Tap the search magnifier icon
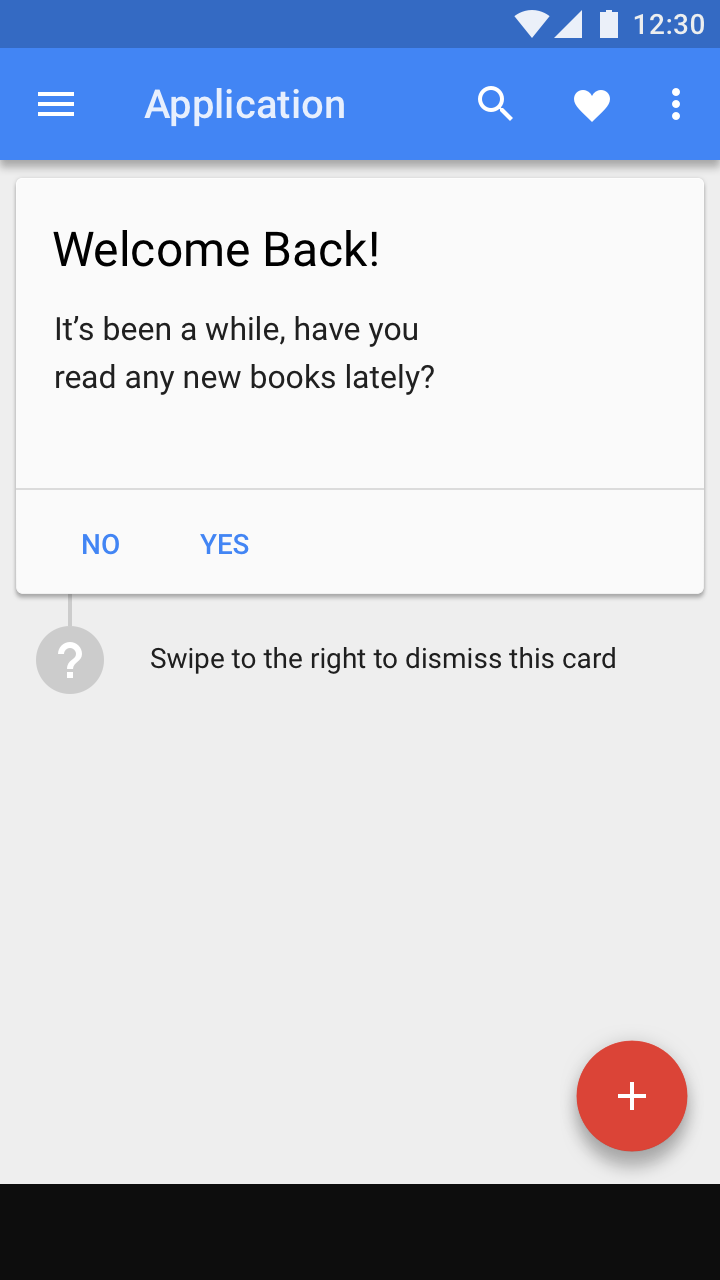720x1280 pixels. click(x=495, y=104)
